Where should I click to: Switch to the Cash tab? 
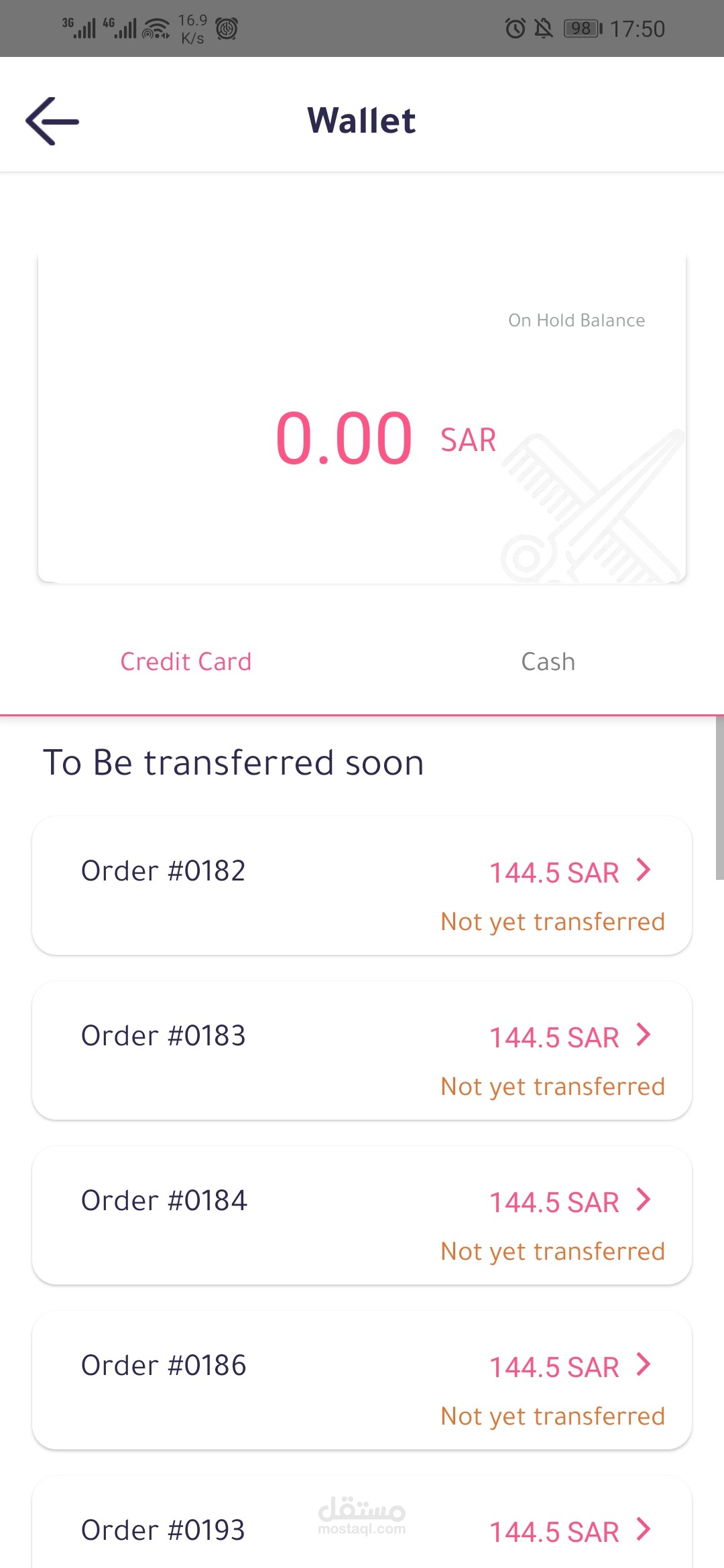tap(548, 662)
